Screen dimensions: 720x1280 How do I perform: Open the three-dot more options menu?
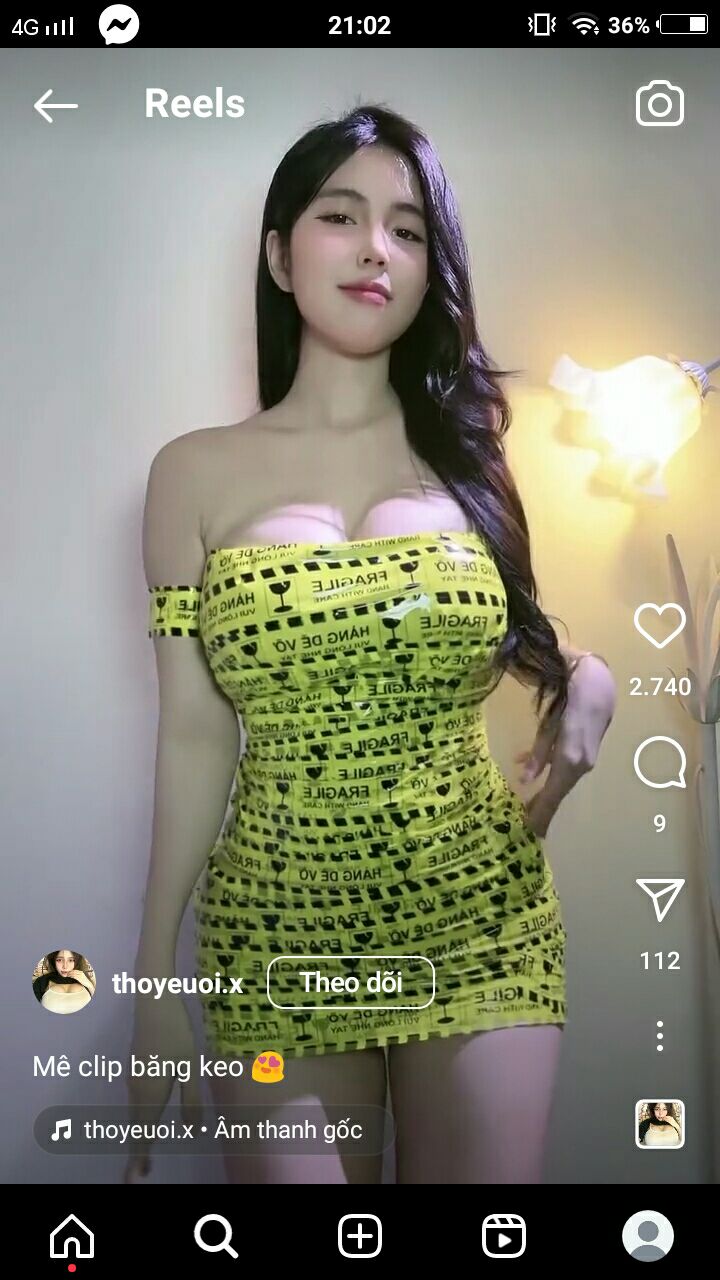[x=660, y=1036]
